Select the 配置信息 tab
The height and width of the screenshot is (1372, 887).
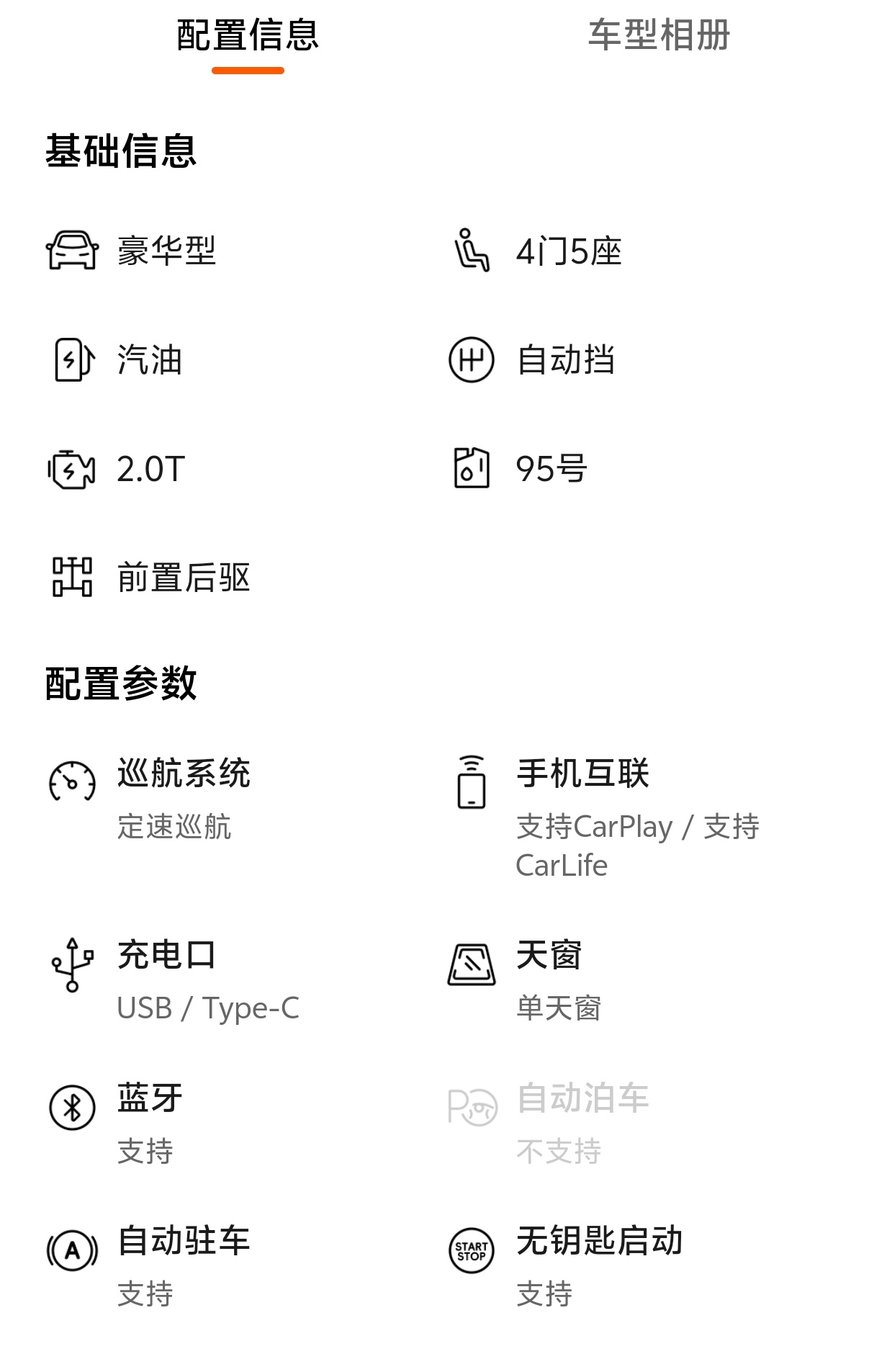248,35
